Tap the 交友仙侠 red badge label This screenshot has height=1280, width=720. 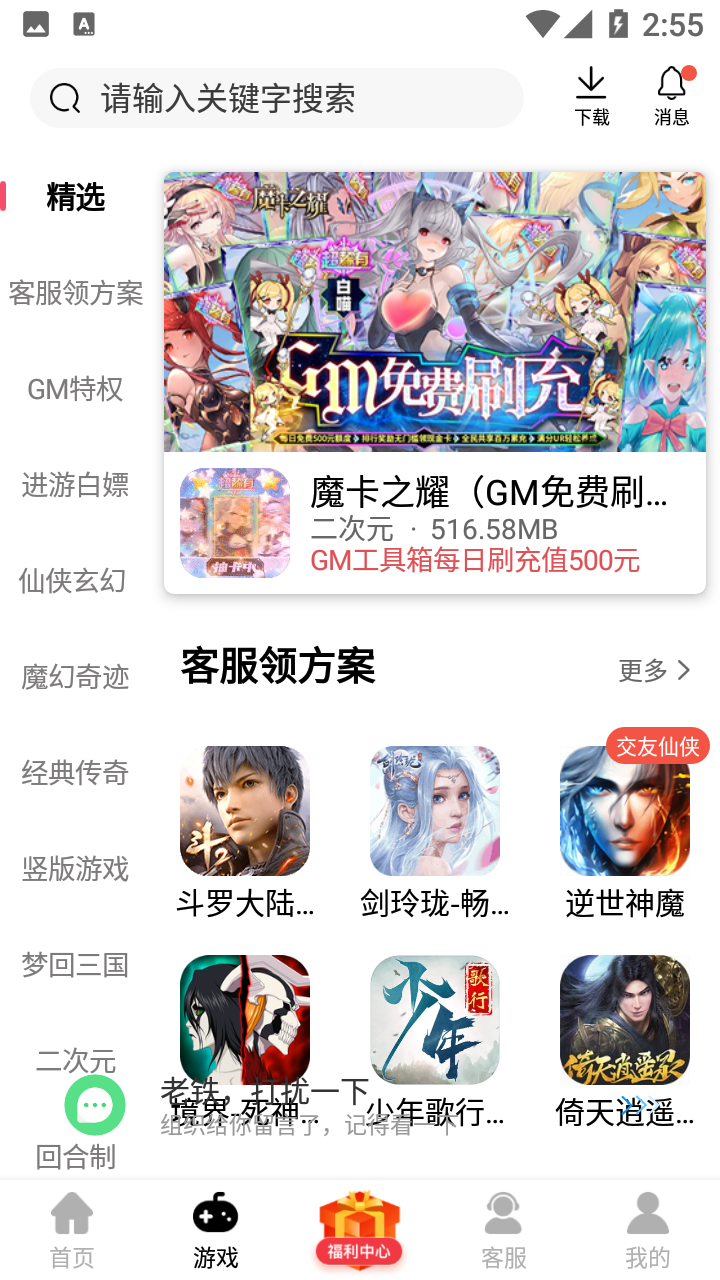(657, 746)
